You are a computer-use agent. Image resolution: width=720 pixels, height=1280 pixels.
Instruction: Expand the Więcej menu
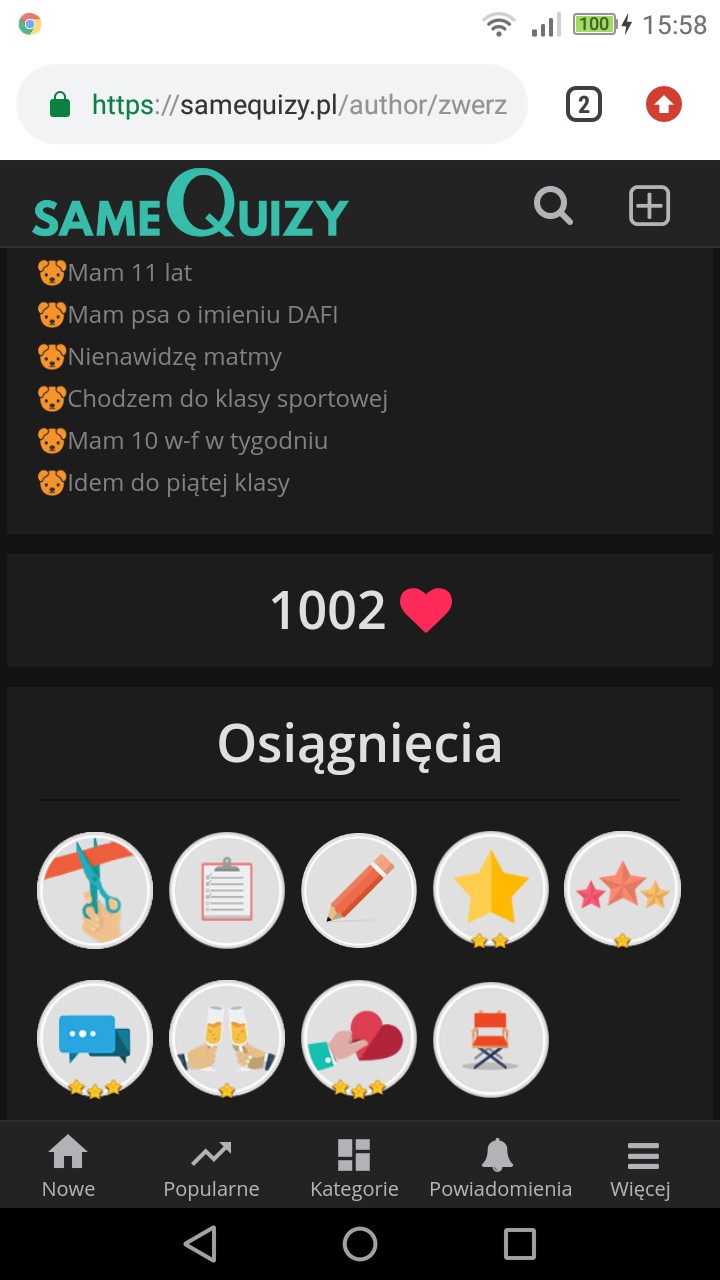[641, 1168]
